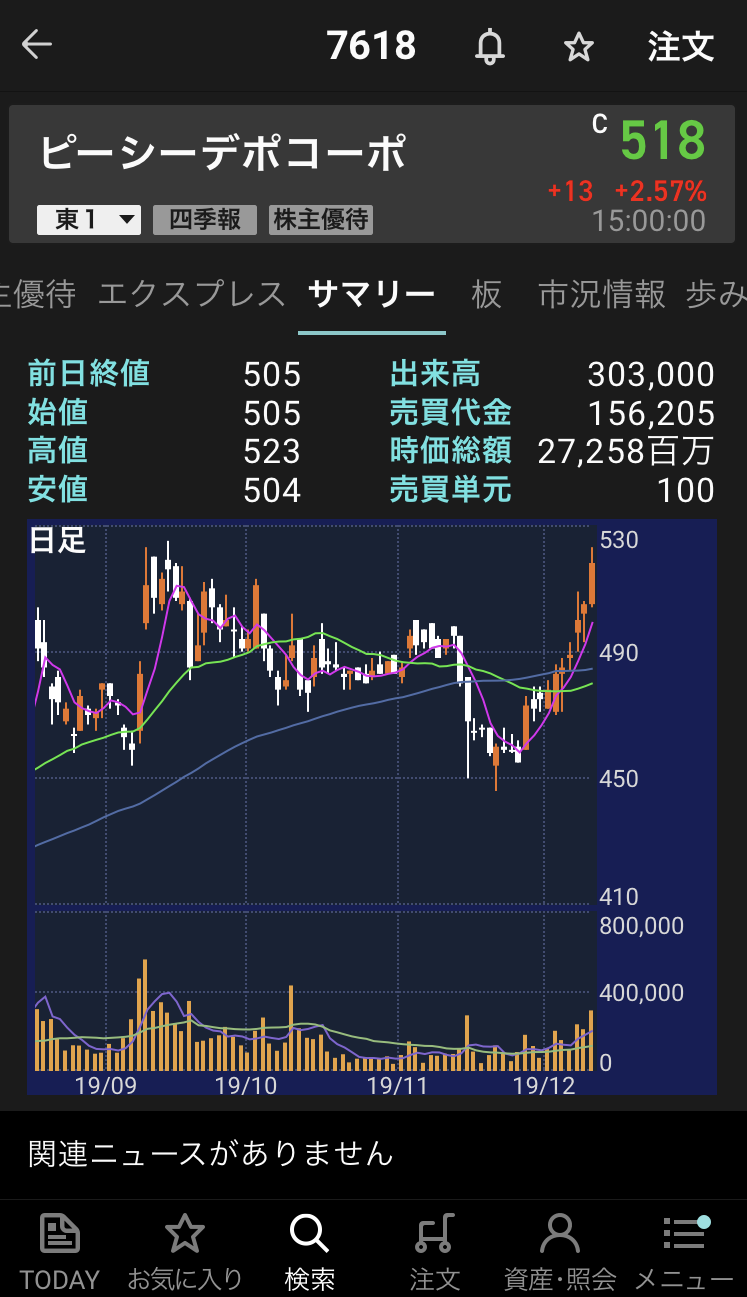Viewport: 747px width, 1297px height.
Task: Add stock 7618 to favorites star
Action: click(579, 46)
